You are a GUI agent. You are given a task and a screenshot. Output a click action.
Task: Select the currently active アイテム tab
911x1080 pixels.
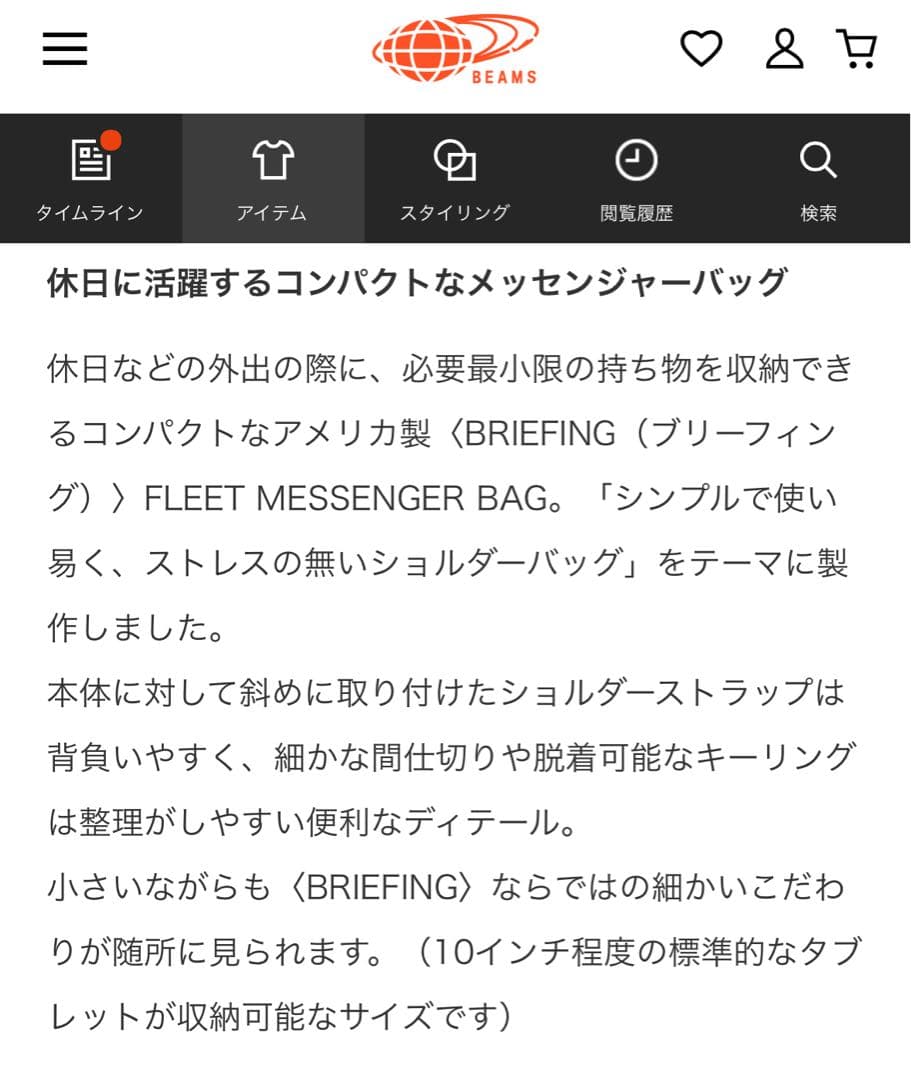pyautogui.click(x=273, y=180)
